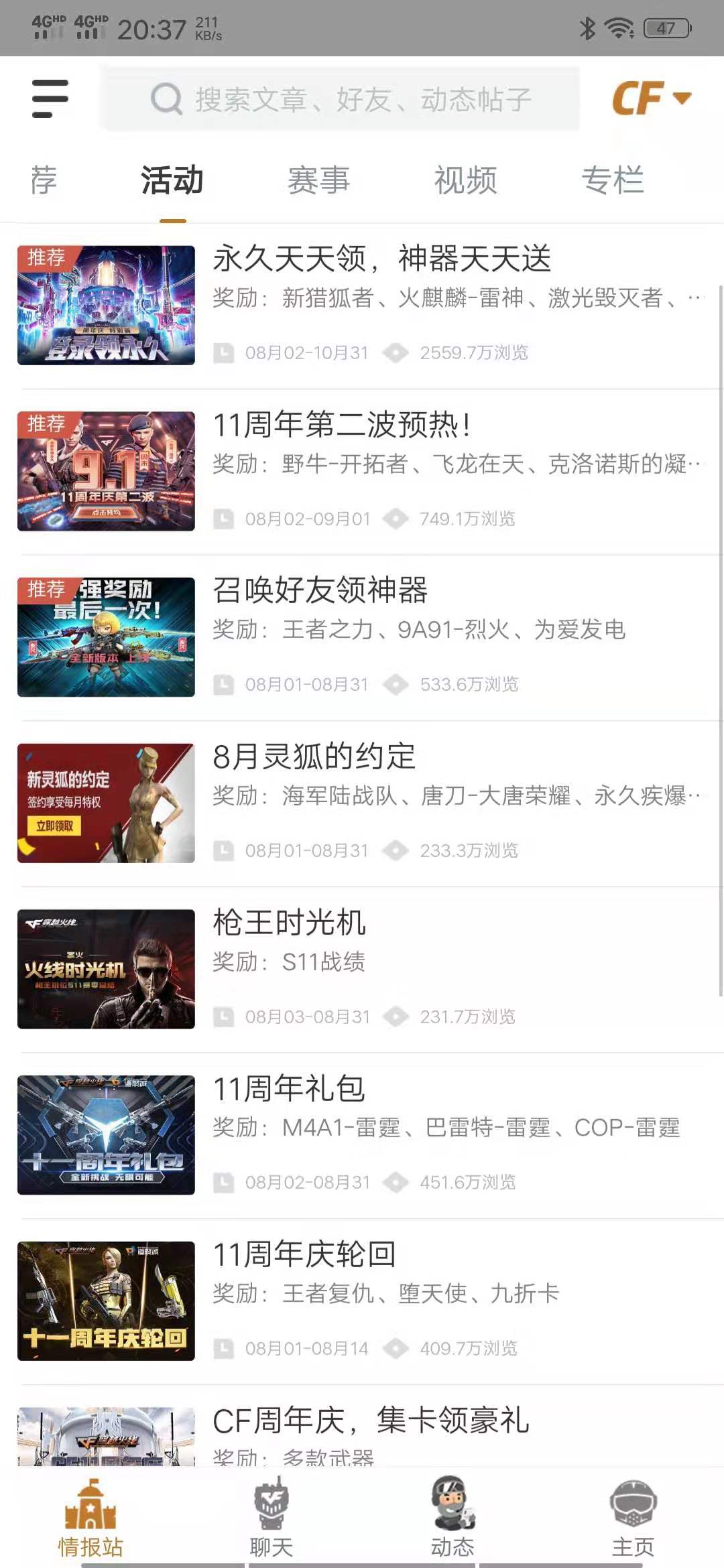The width and height of the screenshot is (724, 1568).
Task: Open the 枪王时光机 activity thumbnail
Action: pyautogui.click(x=105, y=968)
